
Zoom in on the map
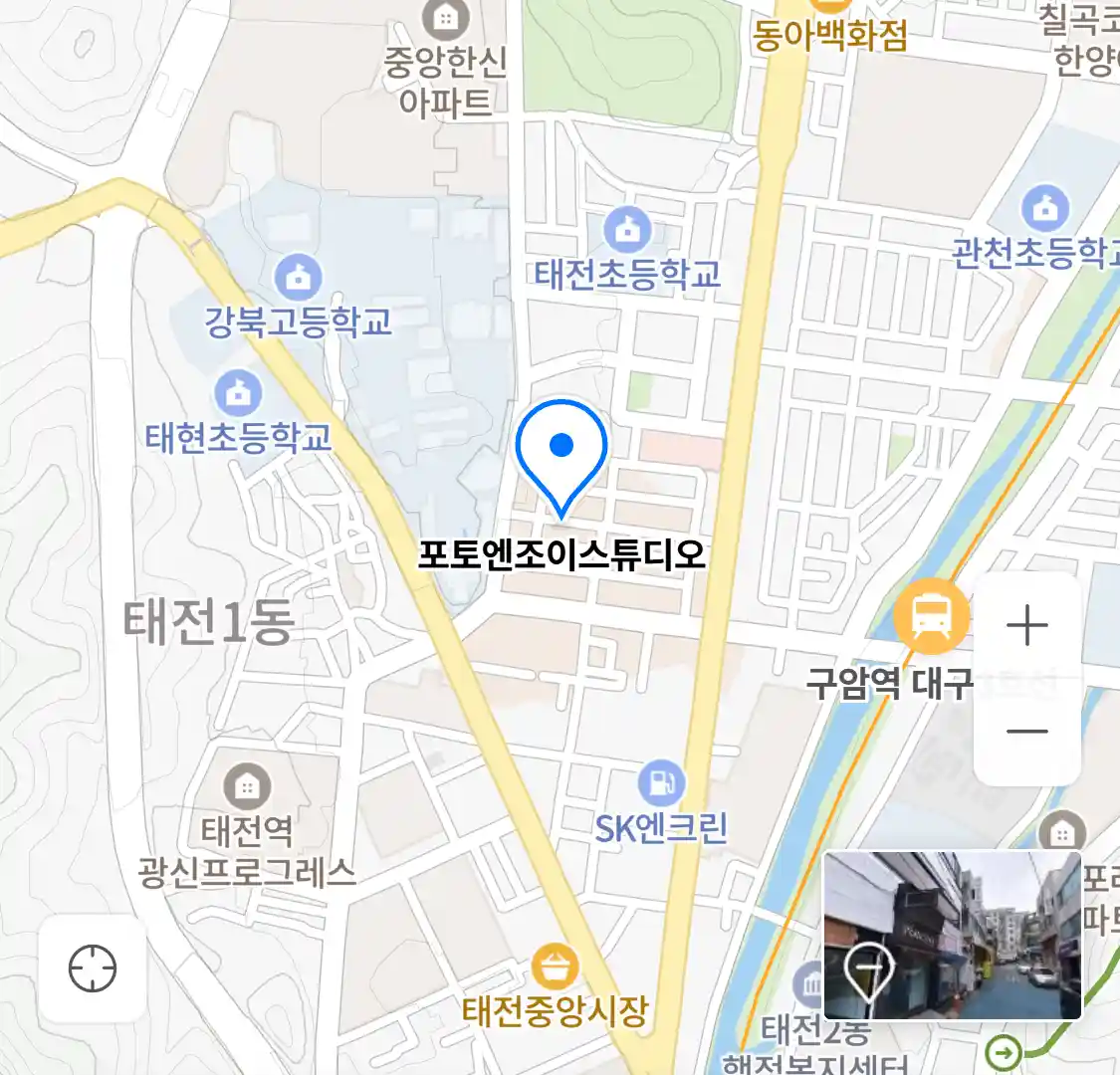tap(1026, 626)
